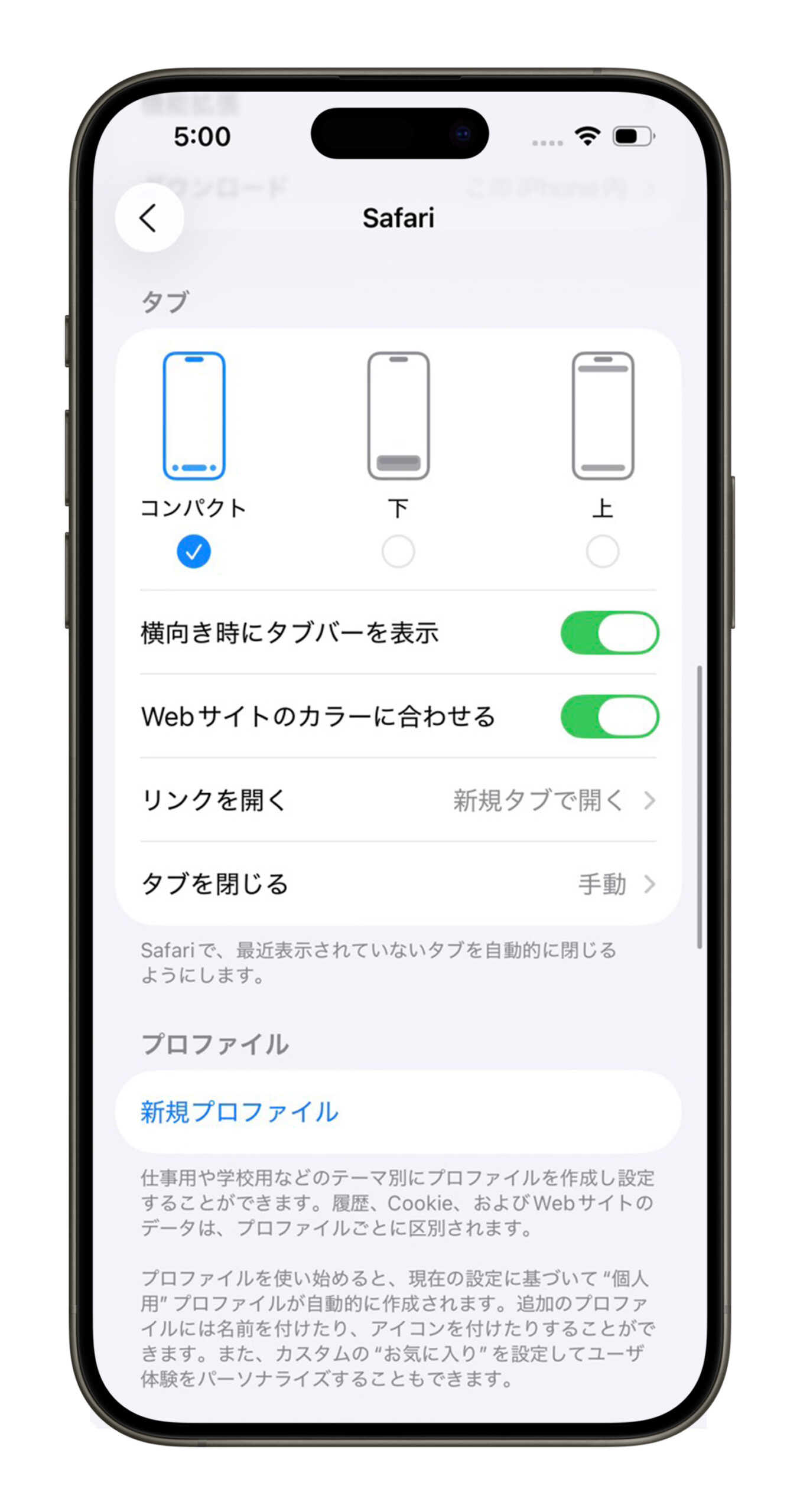Go back from Safari settings
This screenshot has width=800, height=1512.
[x=149, y=218]
